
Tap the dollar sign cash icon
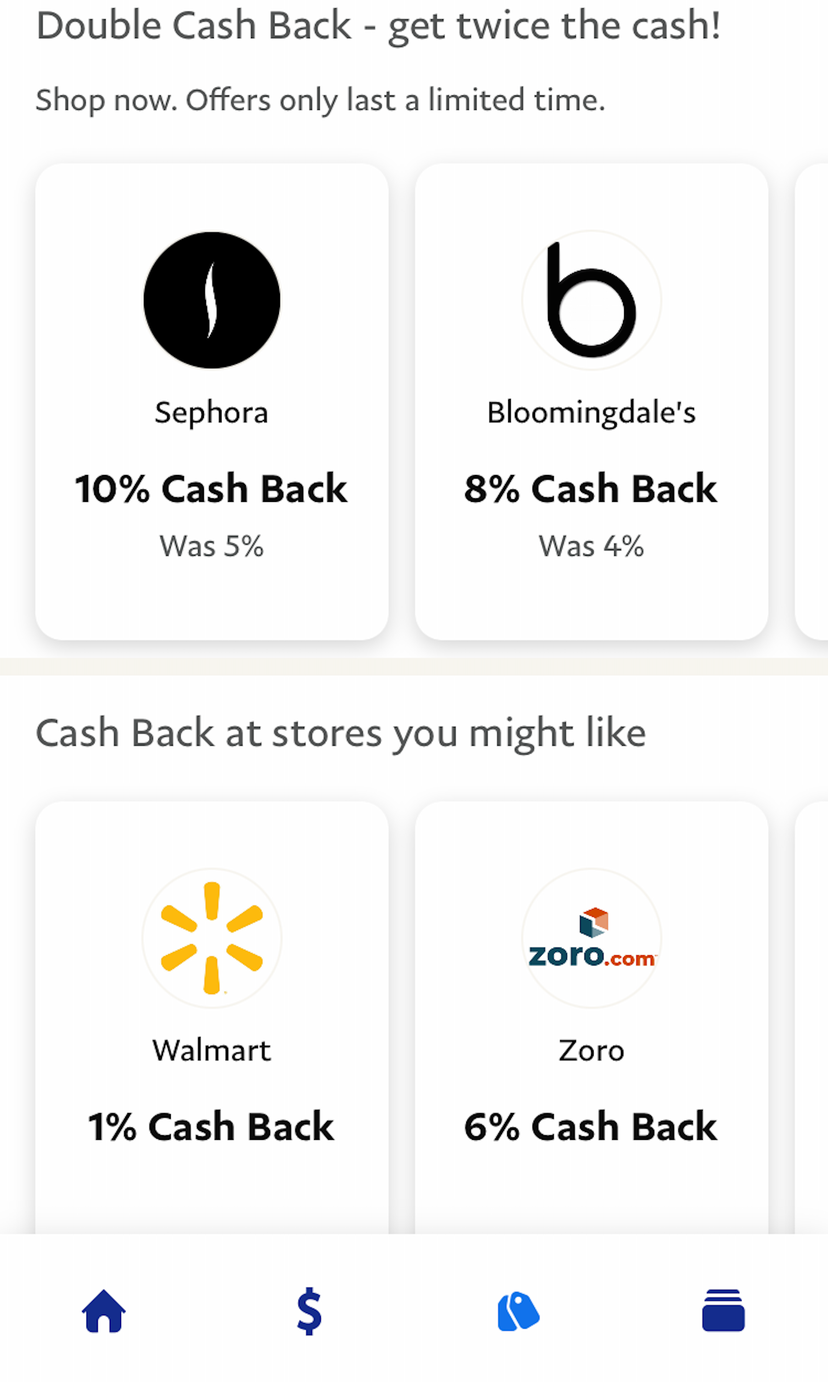click(x=308, y=1311)
